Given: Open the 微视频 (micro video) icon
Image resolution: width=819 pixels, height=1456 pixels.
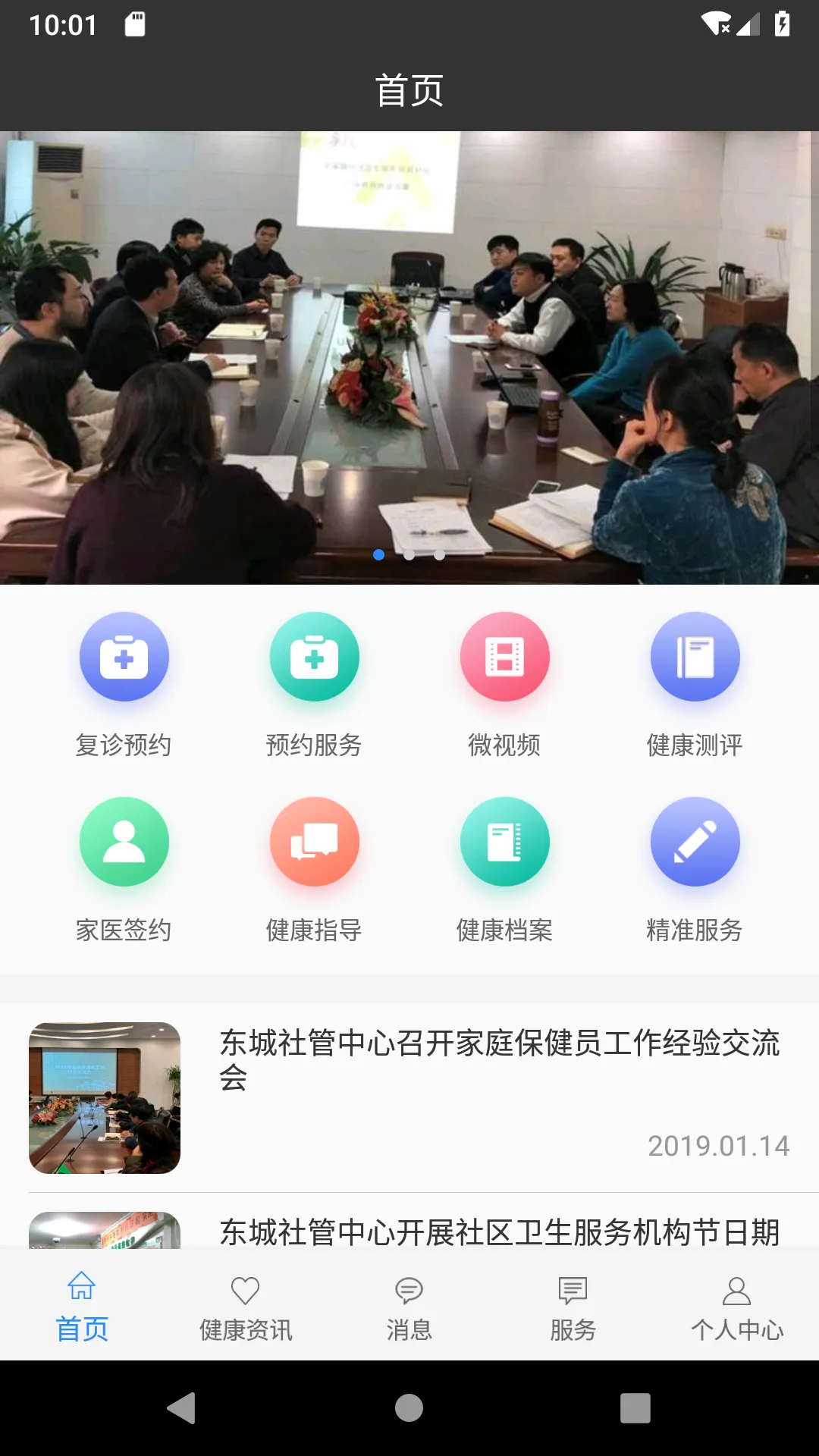Looking at the screenshot, I should pos(505,657).
